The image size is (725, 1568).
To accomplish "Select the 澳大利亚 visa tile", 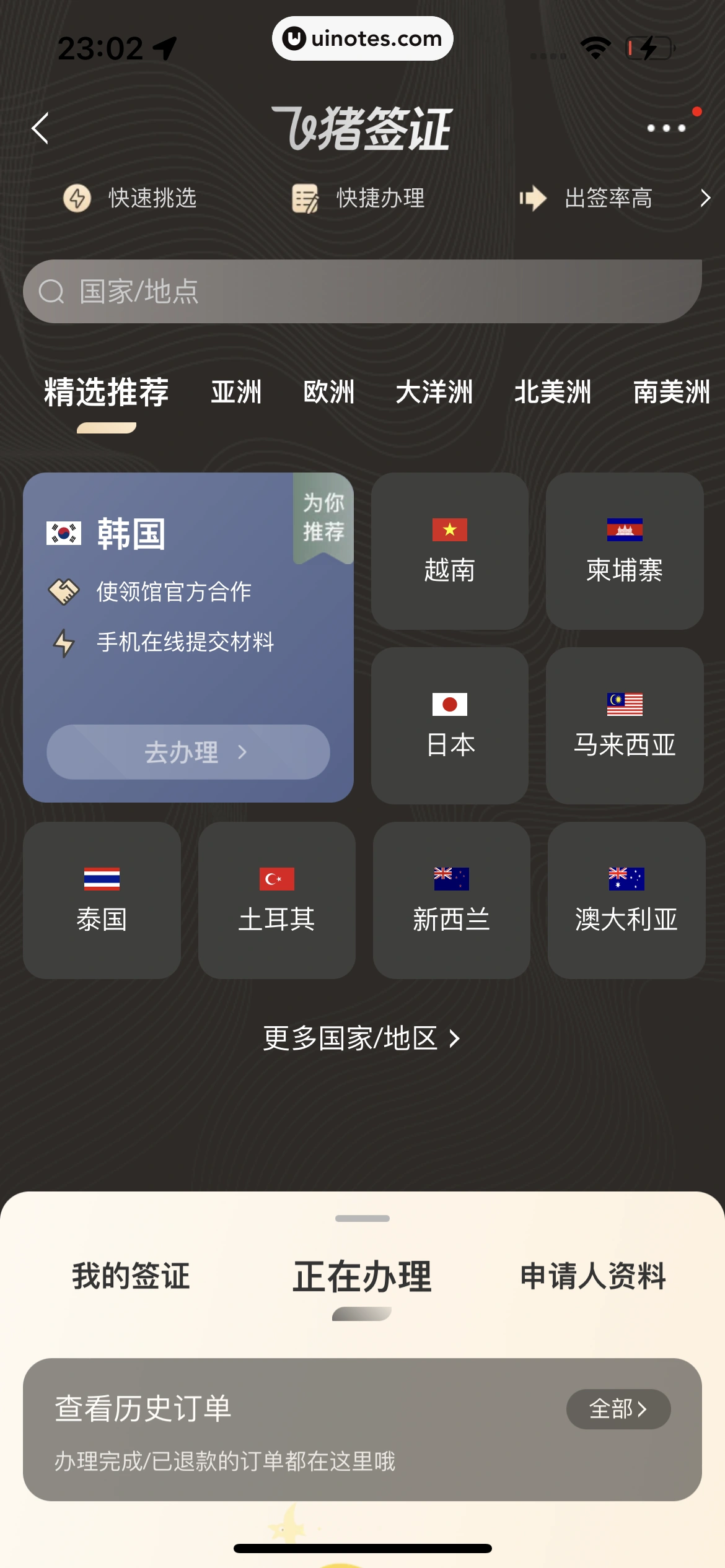I will click(626, 900).
